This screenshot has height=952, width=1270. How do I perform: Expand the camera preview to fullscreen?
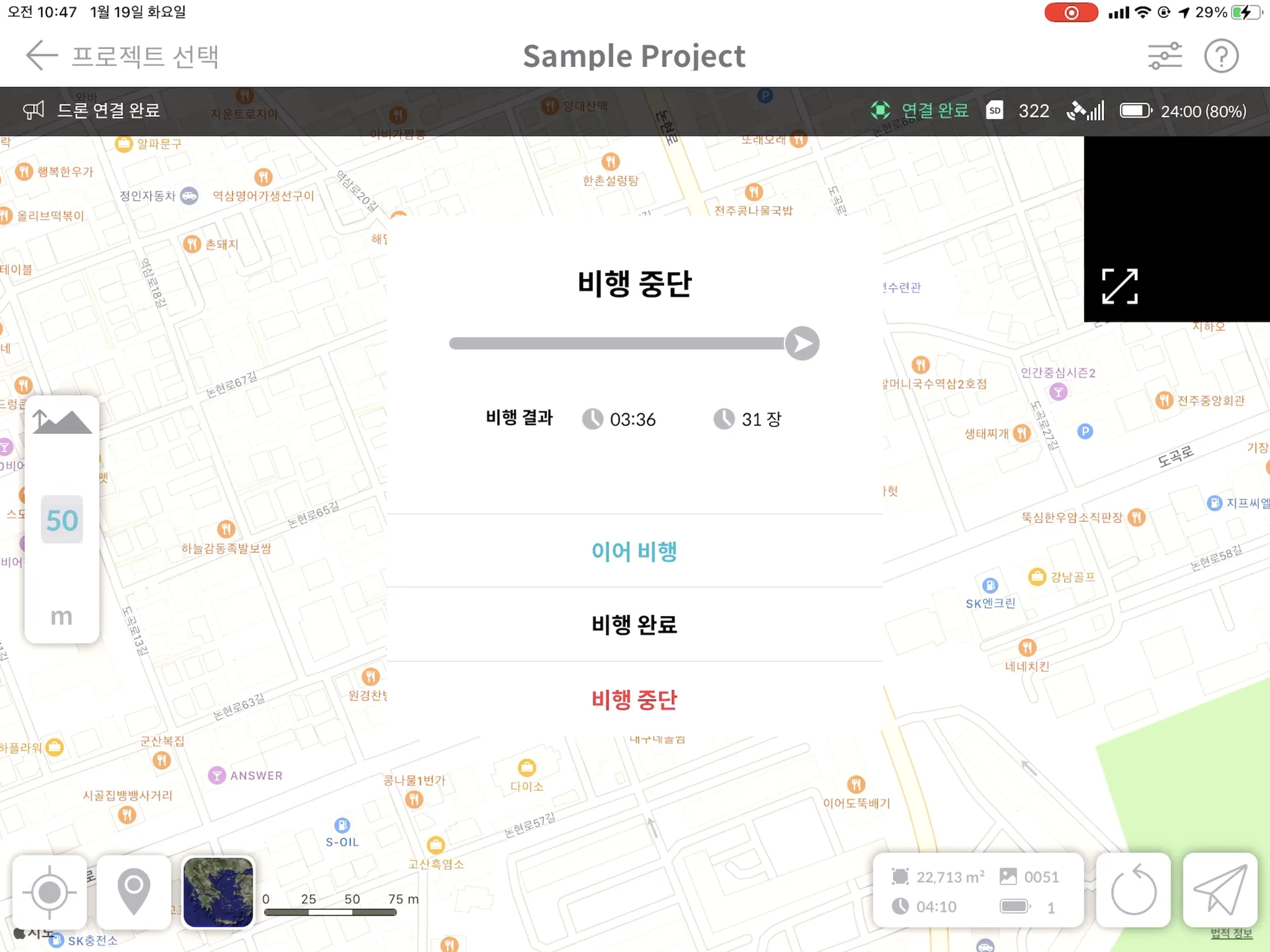(1119, 286)
